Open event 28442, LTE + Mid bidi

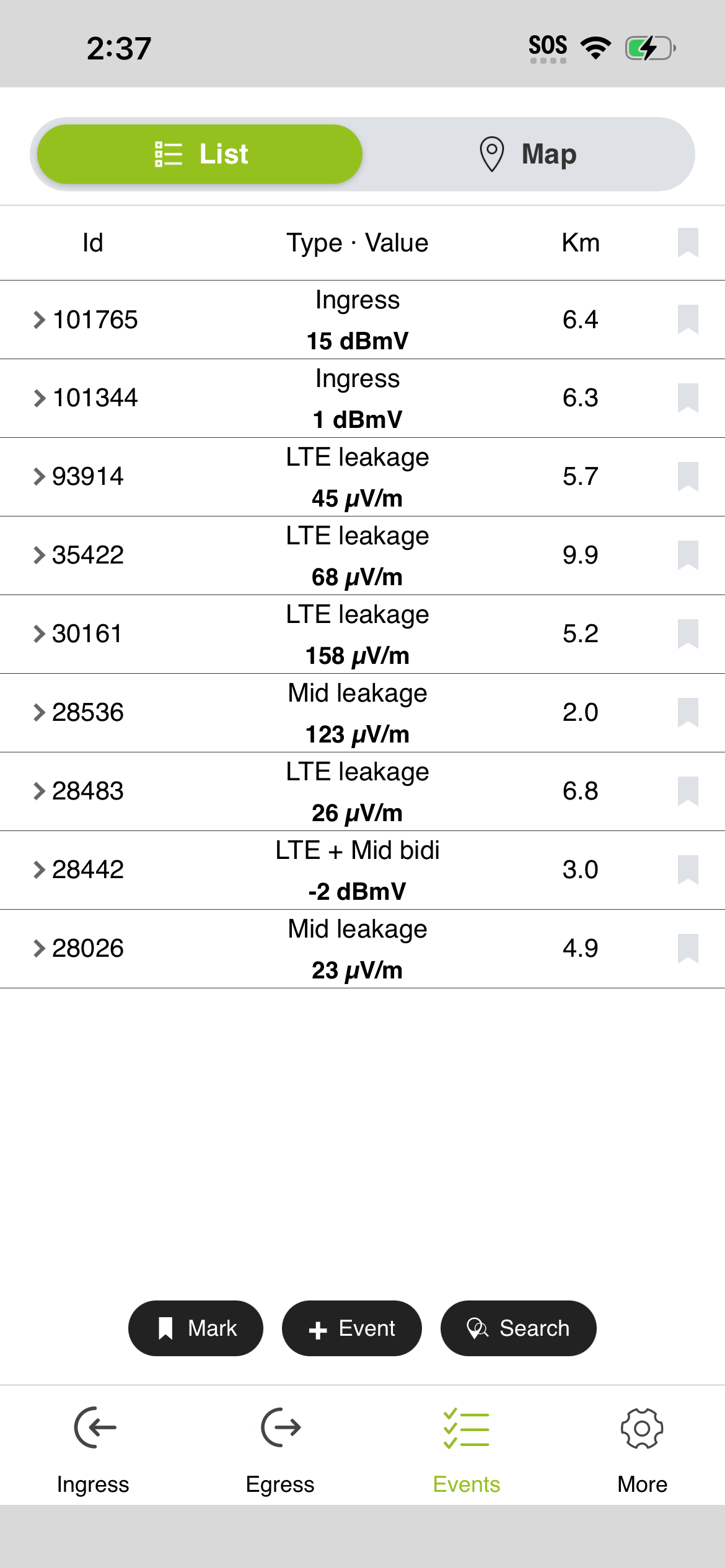[x=362, y=870]
